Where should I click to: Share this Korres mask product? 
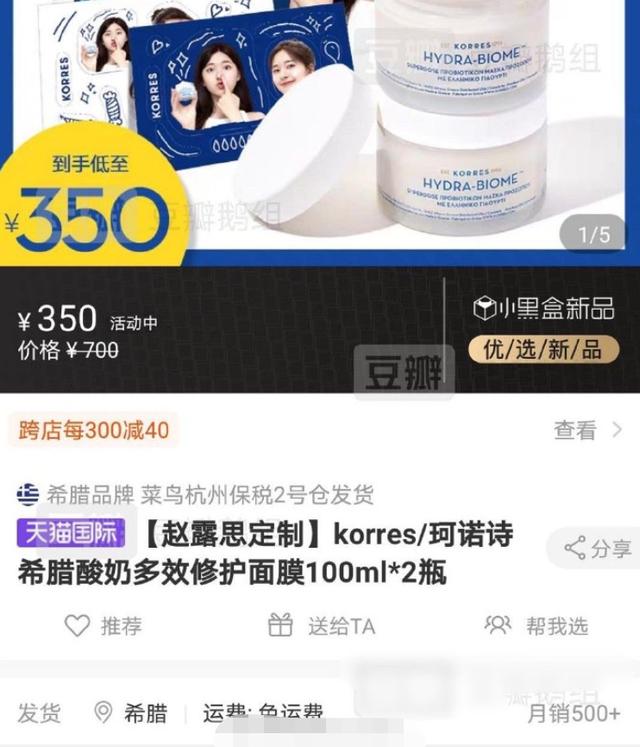coord(597,548)
